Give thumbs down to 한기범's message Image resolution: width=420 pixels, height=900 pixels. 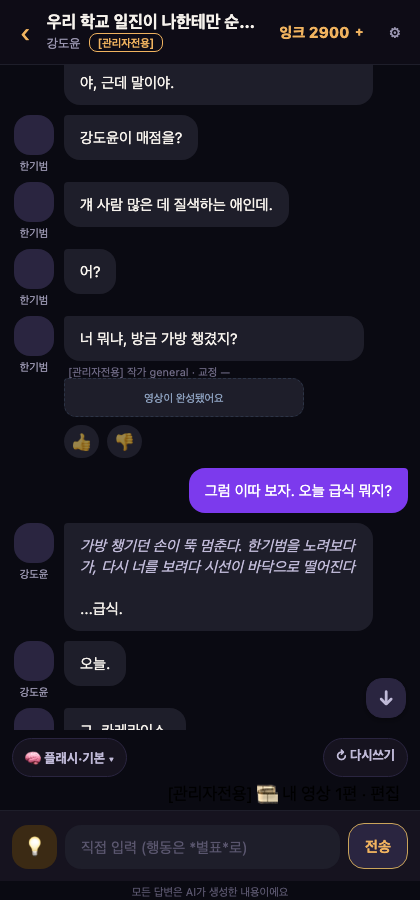coord(125,441)
